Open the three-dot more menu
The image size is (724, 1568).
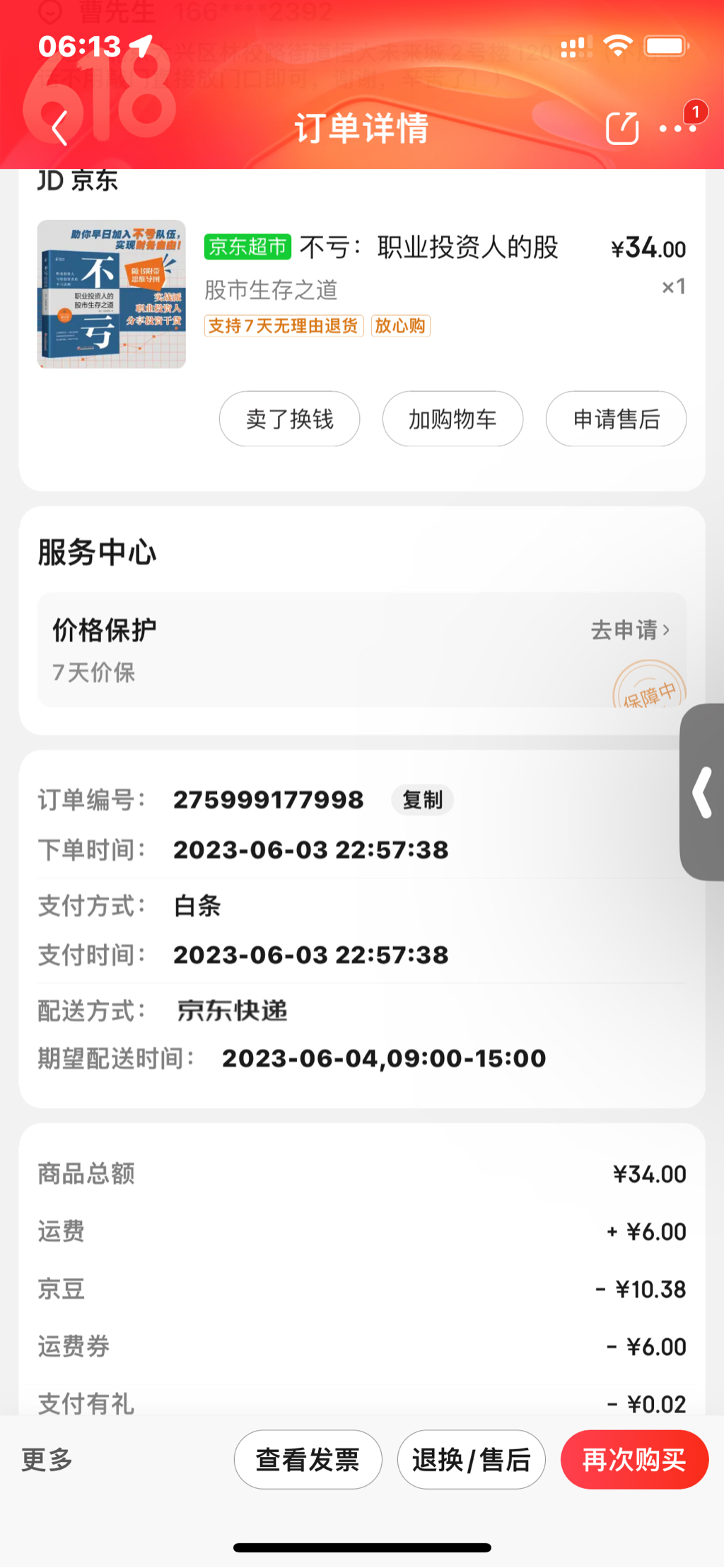point(677,128)
